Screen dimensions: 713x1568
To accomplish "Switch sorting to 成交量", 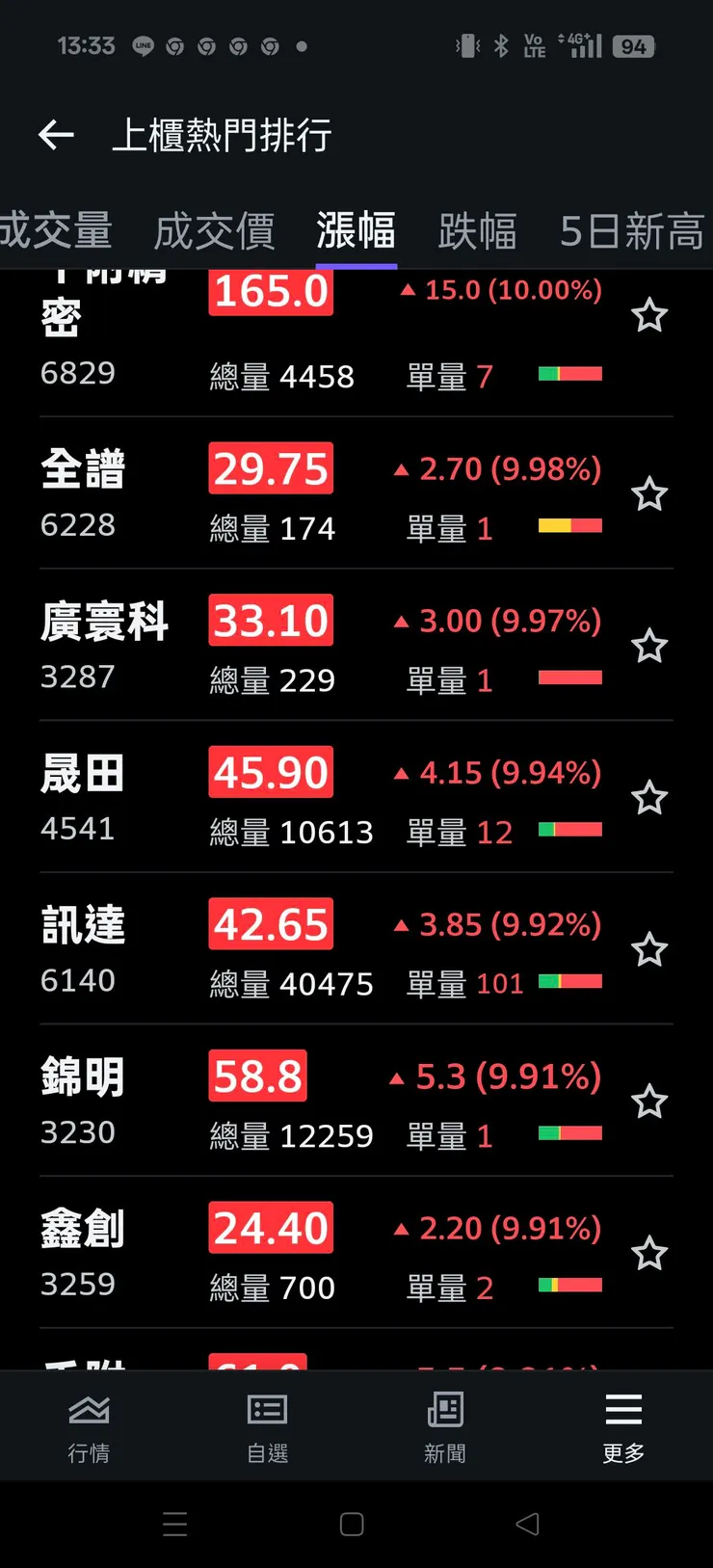I will [x=58, y=231].
